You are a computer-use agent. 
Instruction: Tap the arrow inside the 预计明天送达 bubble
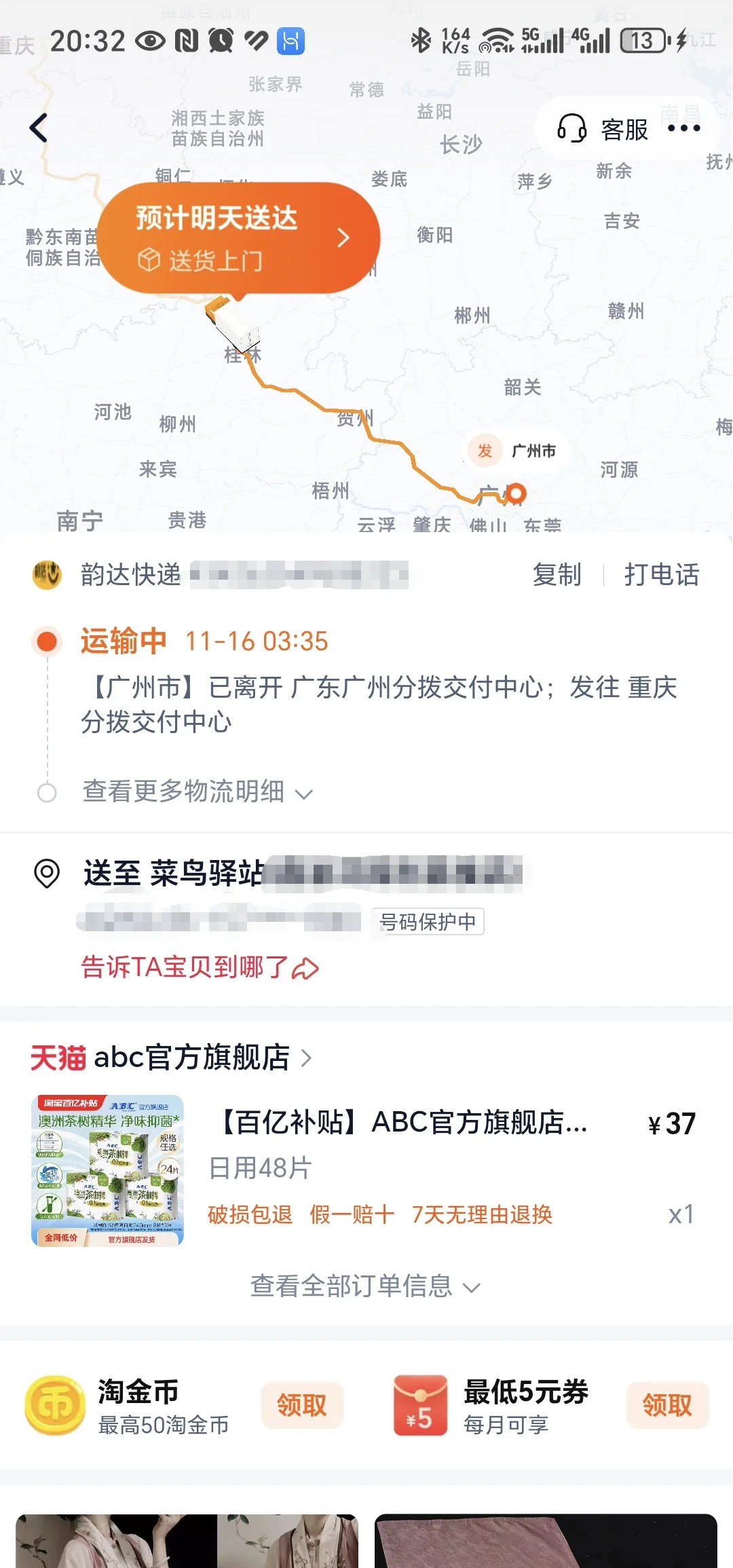[343, 238]
